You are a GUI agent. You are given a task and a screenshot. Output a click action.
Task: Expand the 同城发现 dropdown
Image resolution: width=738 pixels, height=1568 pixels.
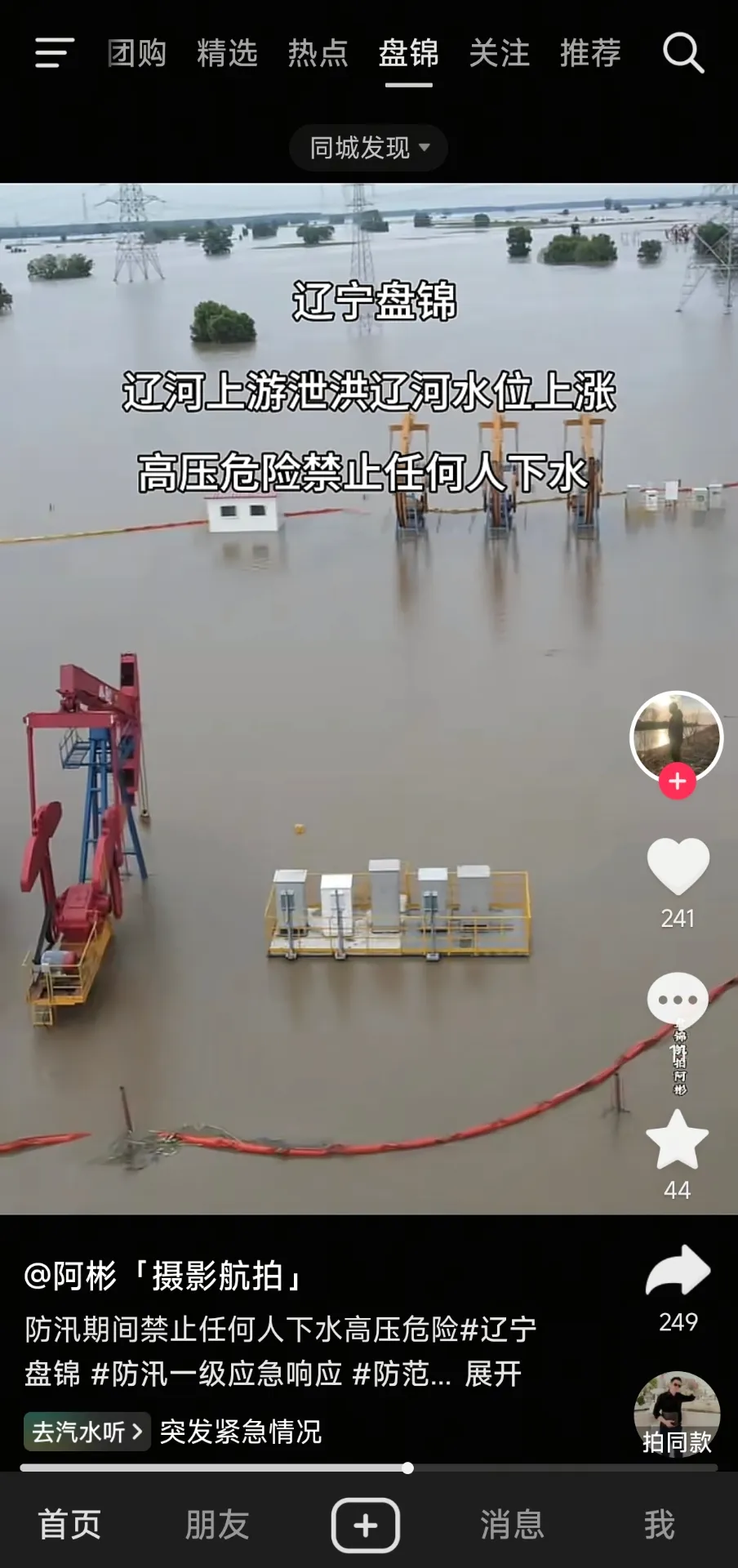(x=368, y=148)
